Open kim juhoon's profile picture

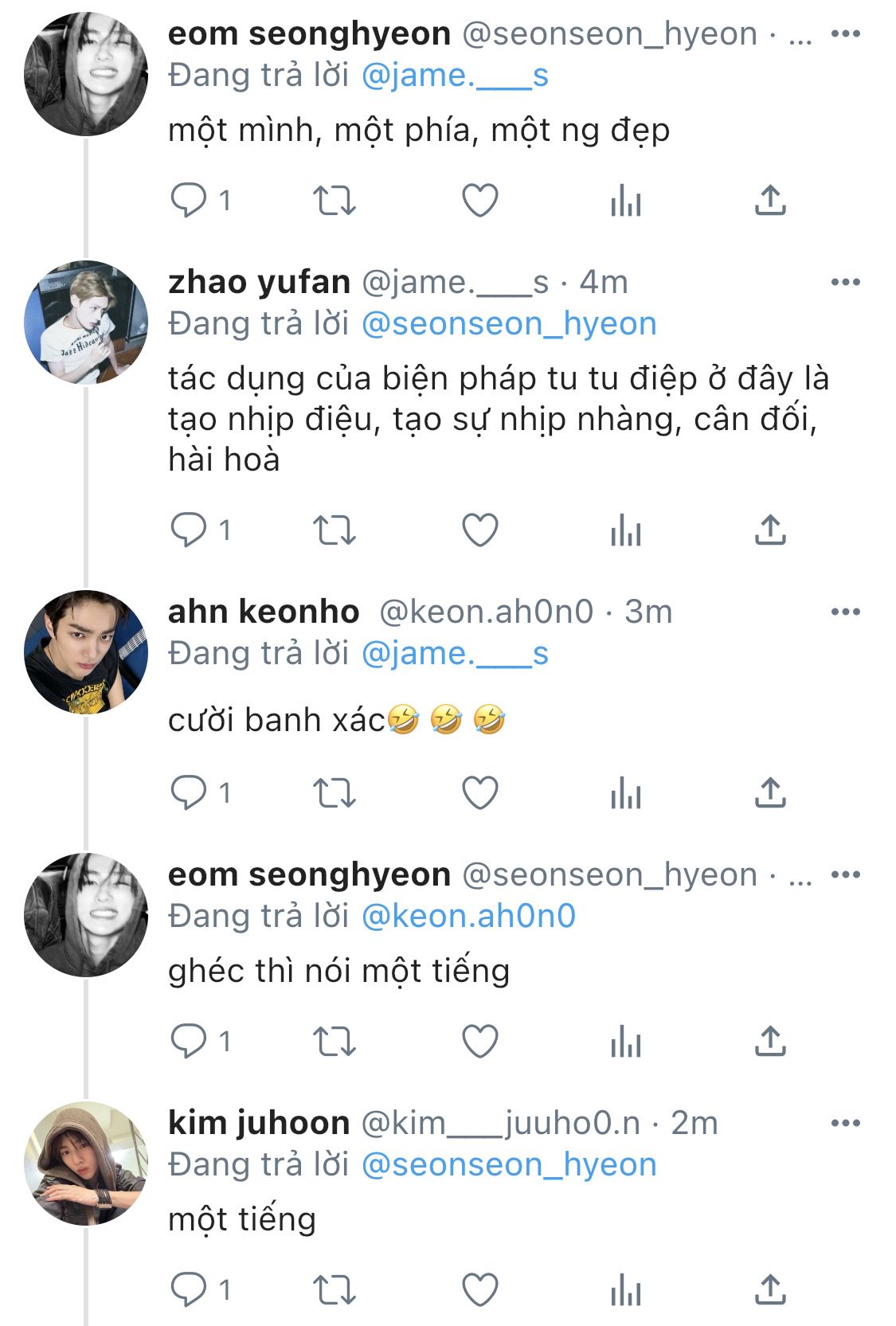click(x=86, y=1163)
